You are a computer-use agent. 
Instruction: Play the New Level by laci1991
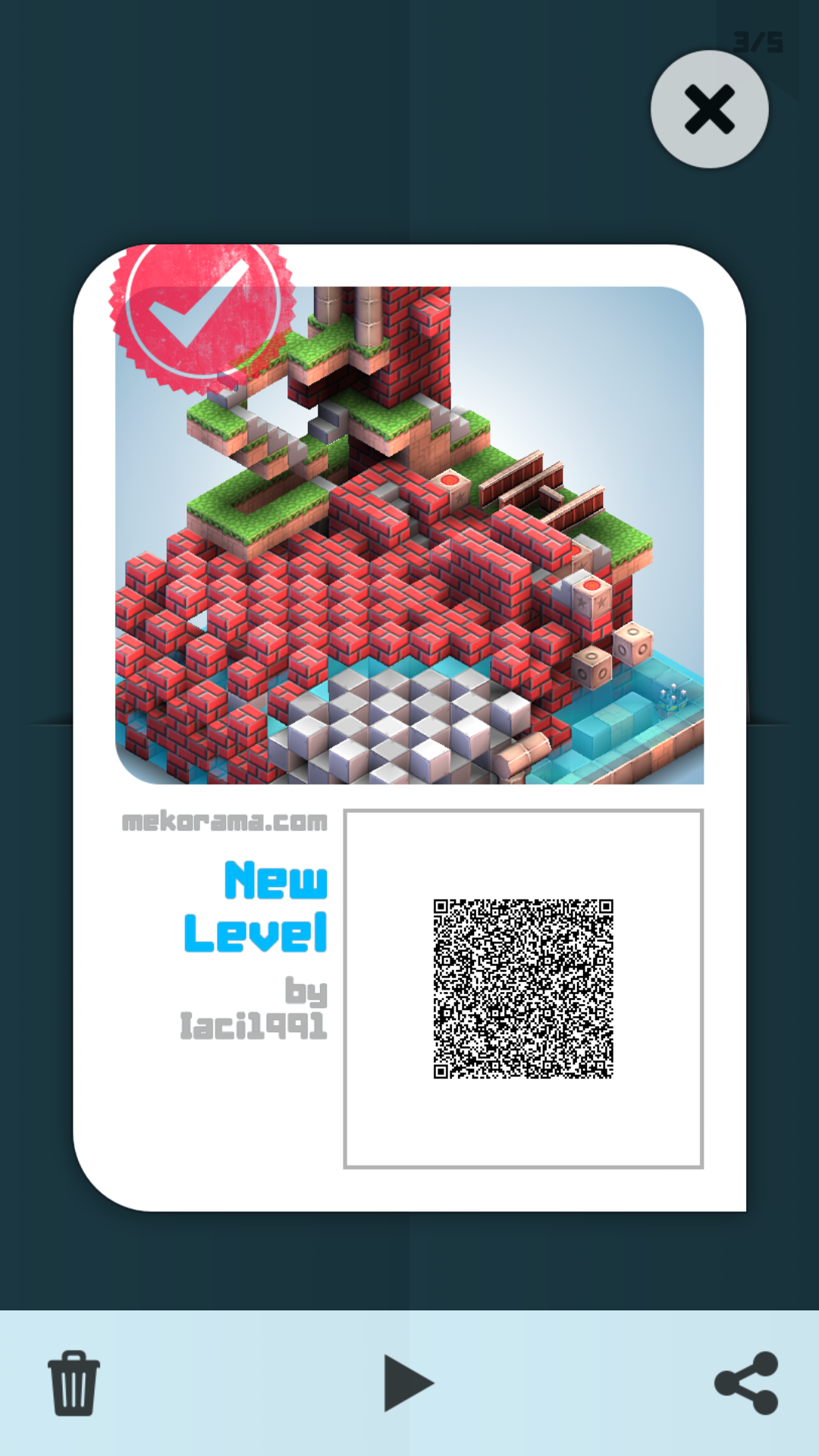[x=407, y=1382]
